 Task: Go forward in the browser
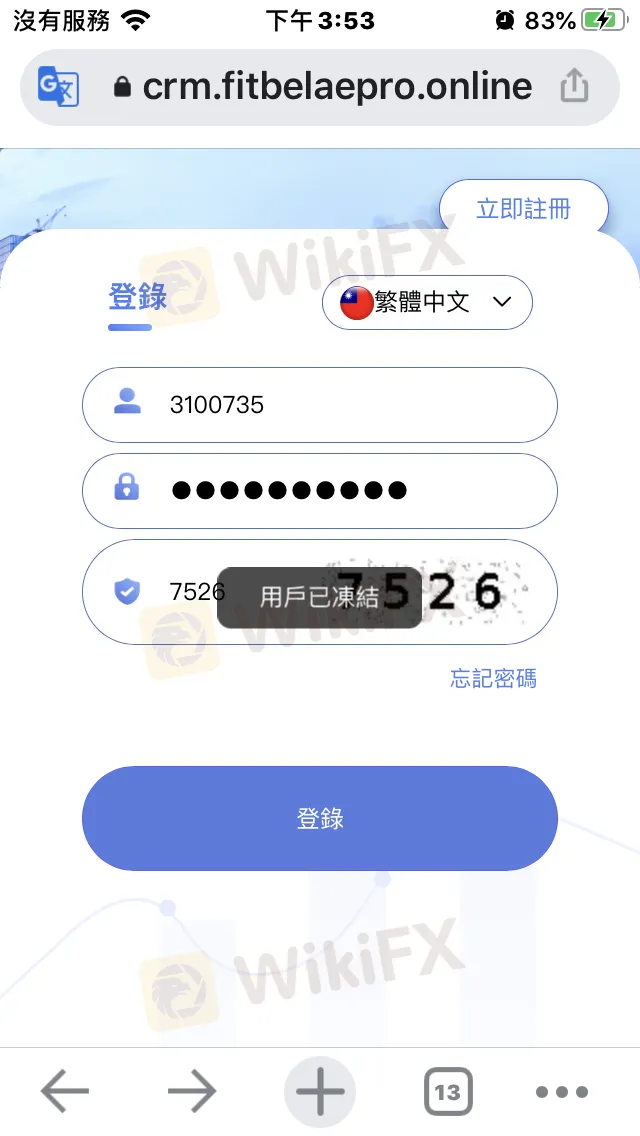click(x=192, y=1091)
